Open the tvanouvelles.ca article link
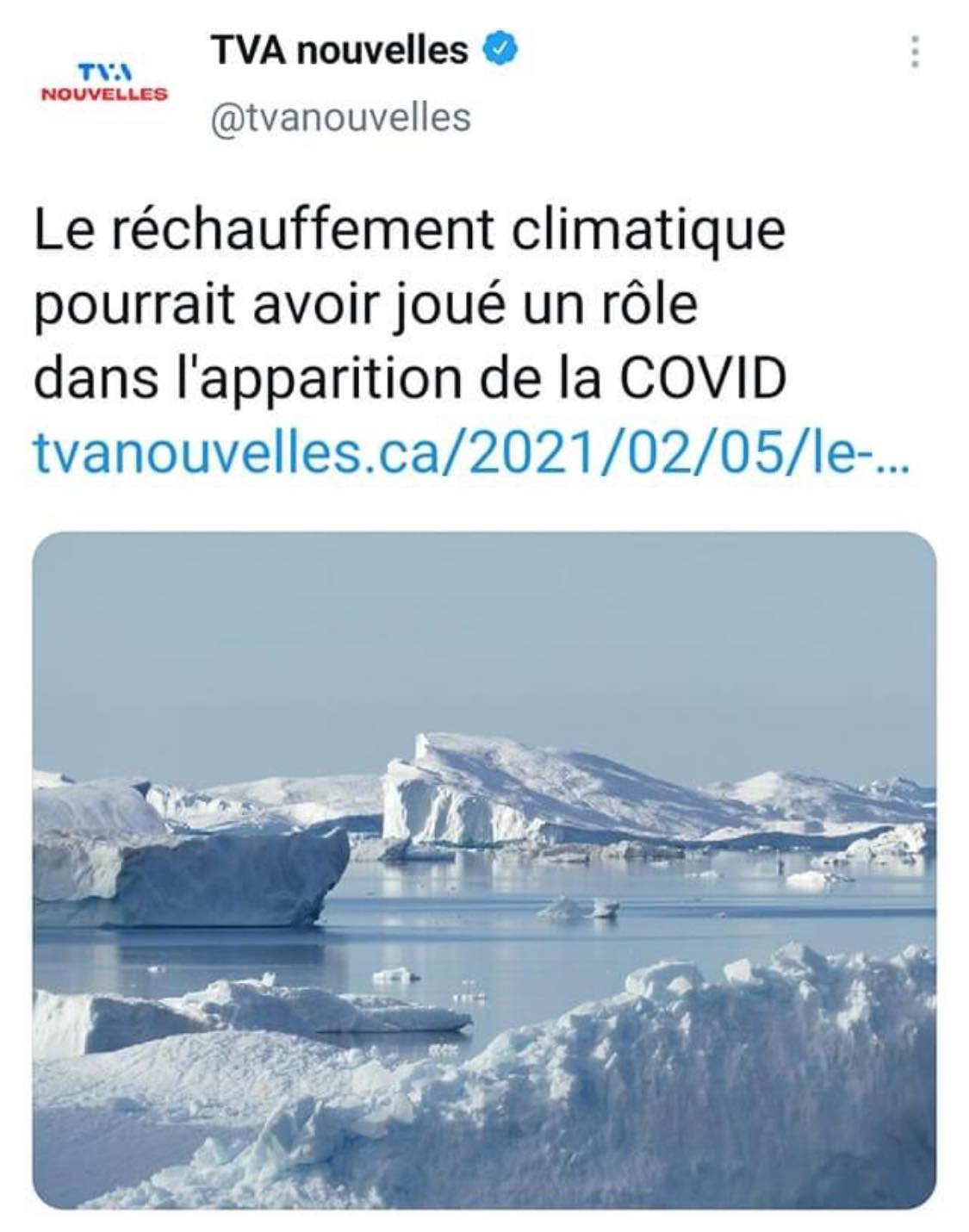969x1232 pixels. click(x=470, y=452)
